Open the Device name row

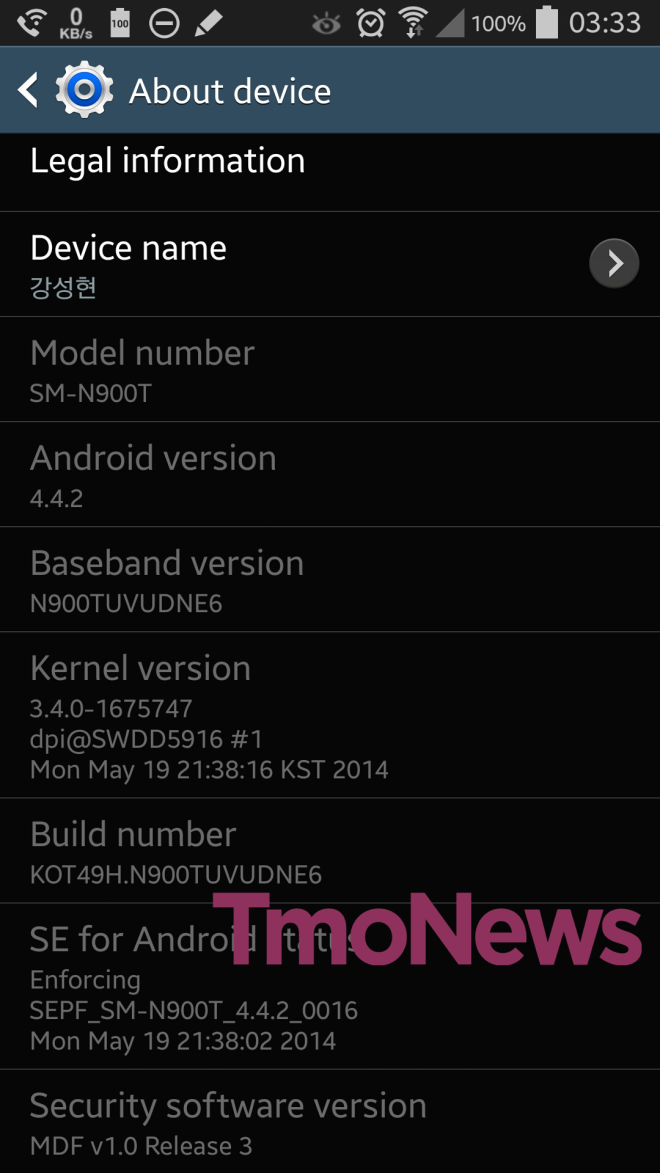click(x=330, y=264)
